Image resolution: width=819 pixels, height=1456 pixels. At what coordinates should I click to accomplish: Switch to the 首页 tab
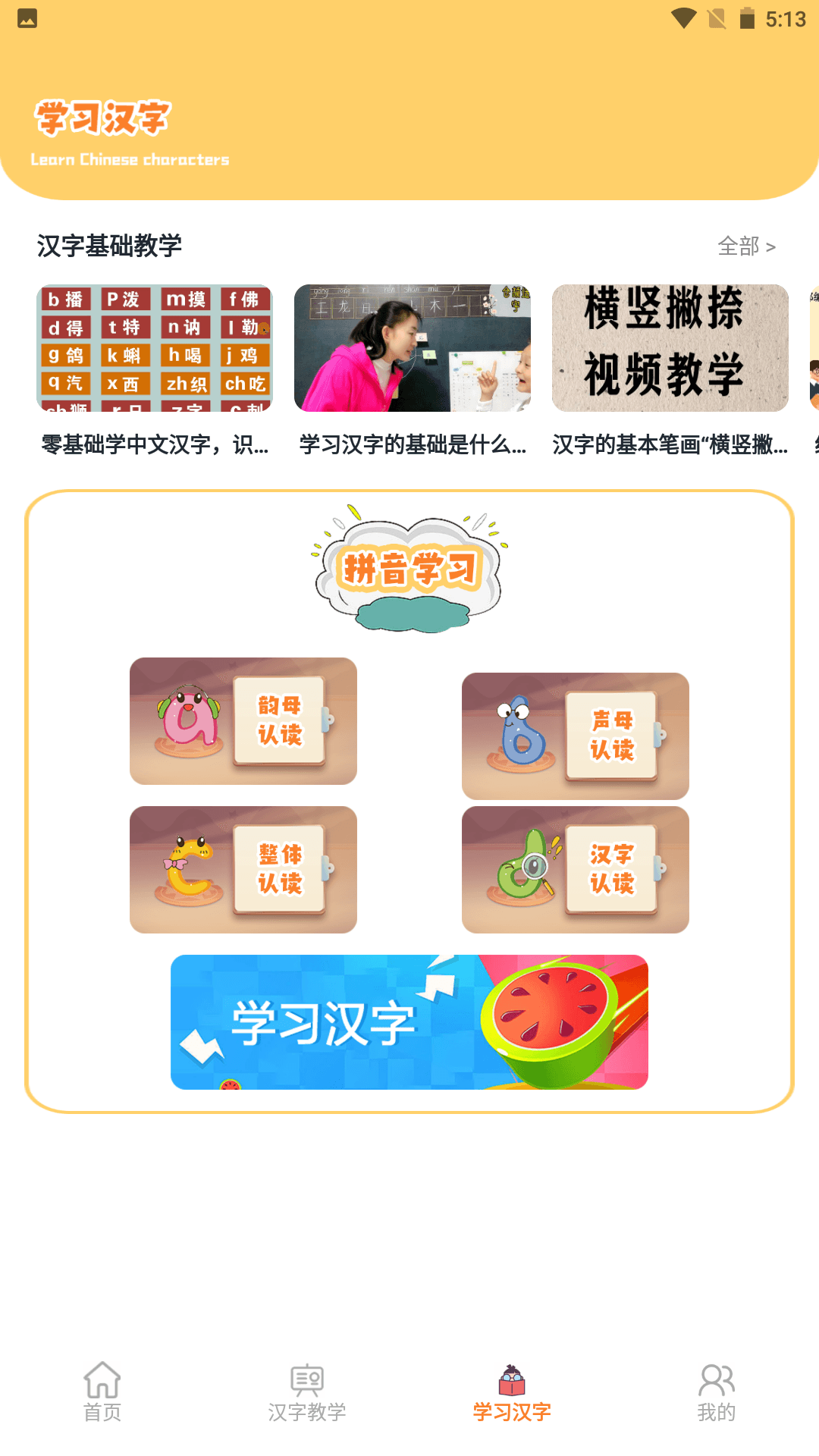[x=102, y=1392]
